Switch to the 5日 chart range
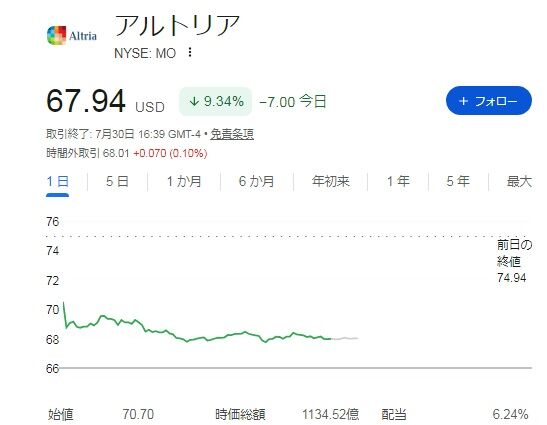The image size is (547, 425). [x=117, y=181]
